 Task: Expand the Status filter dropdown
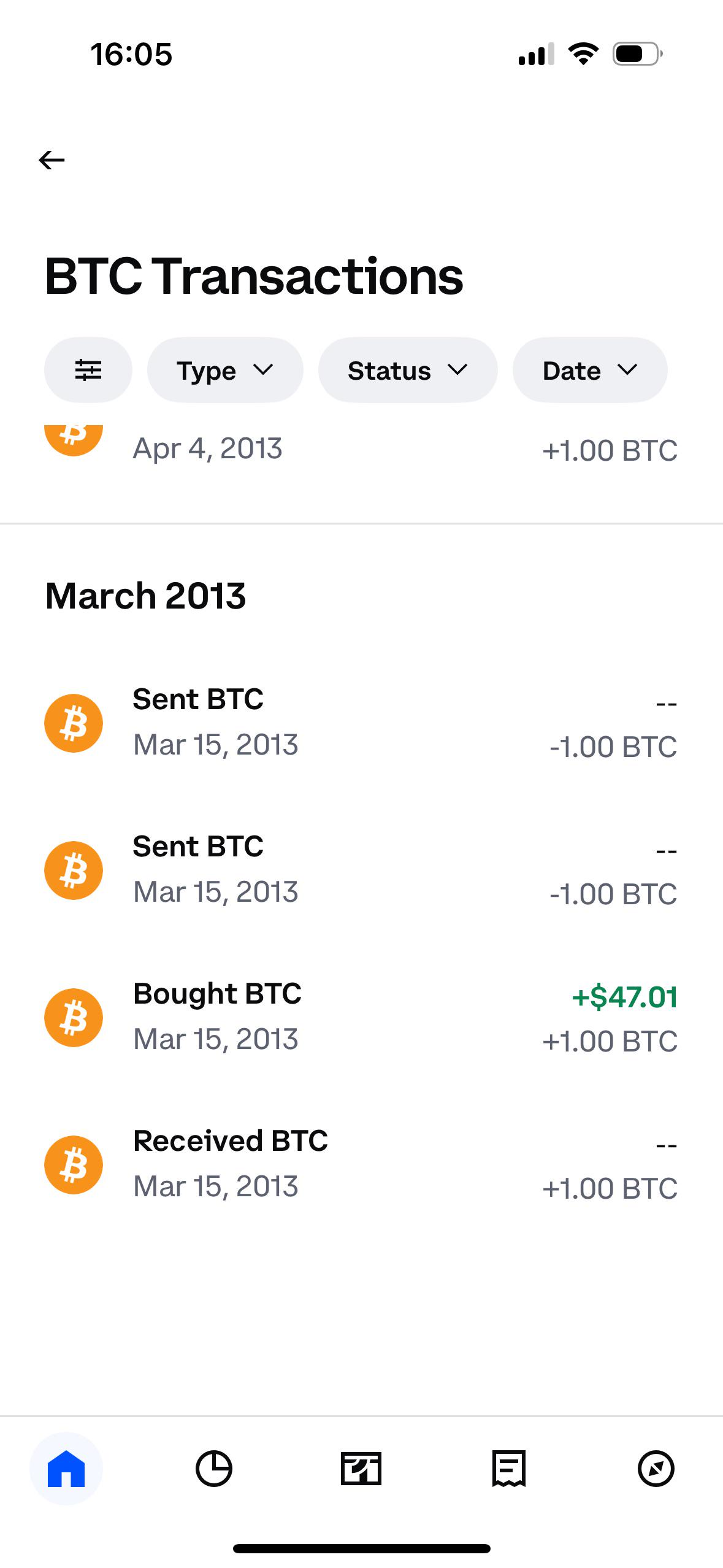408,370
